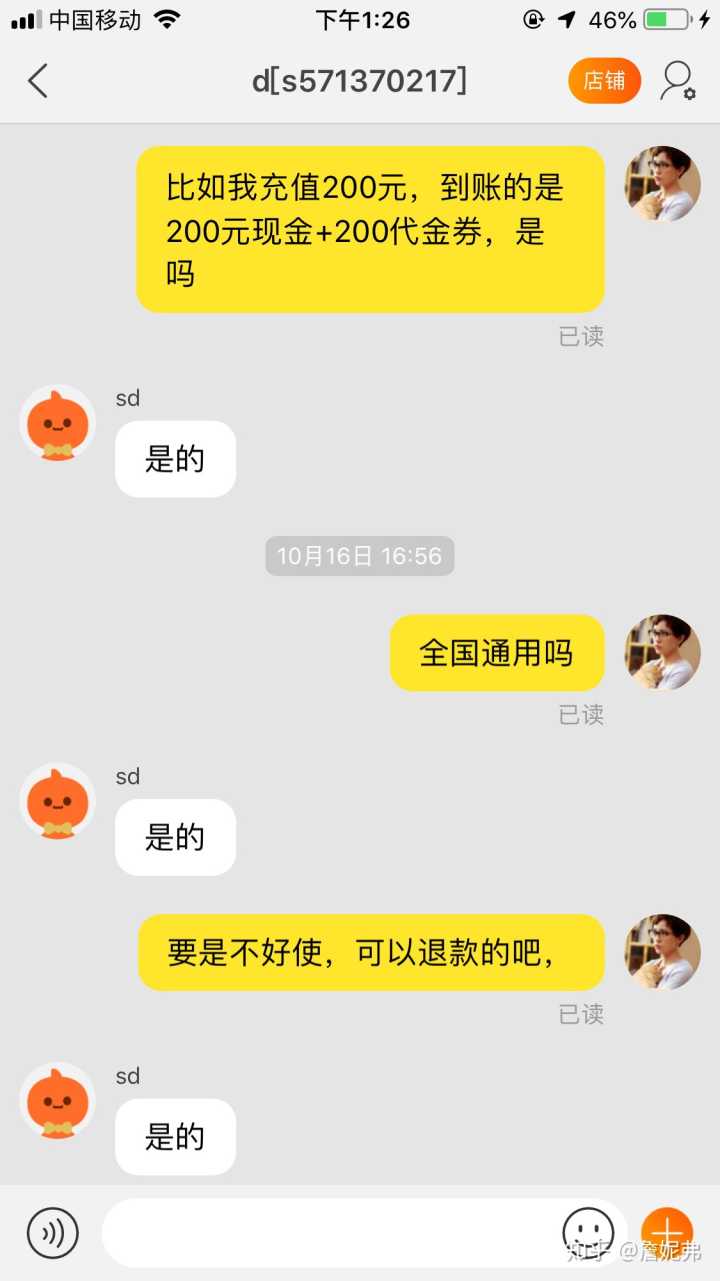Open the plus attachment menu
This screenshot has height=1281, width=720.
(x=666, y=1232)
